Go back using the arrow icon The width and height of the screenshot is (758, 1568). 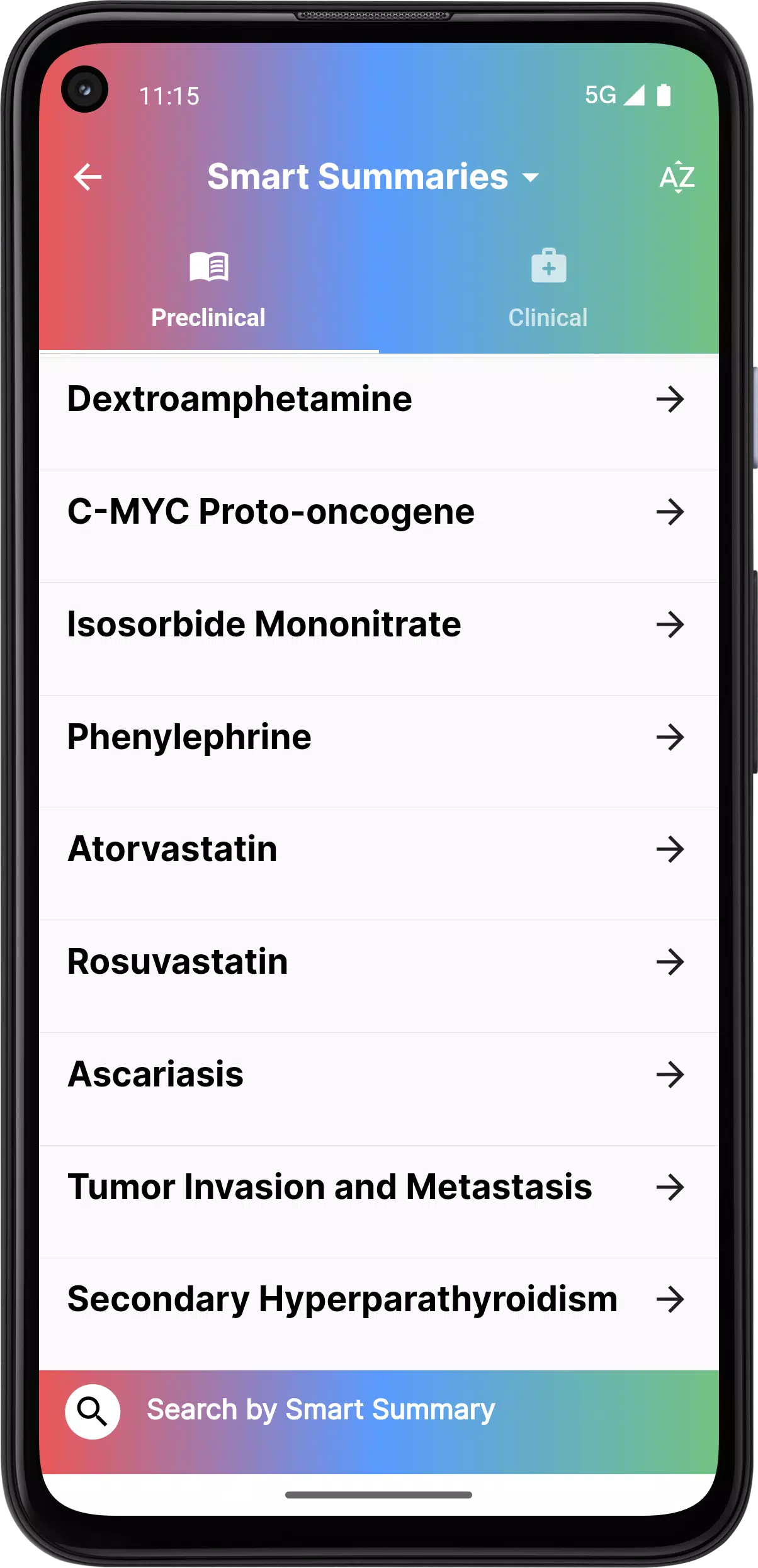click(x=88, y=177)
